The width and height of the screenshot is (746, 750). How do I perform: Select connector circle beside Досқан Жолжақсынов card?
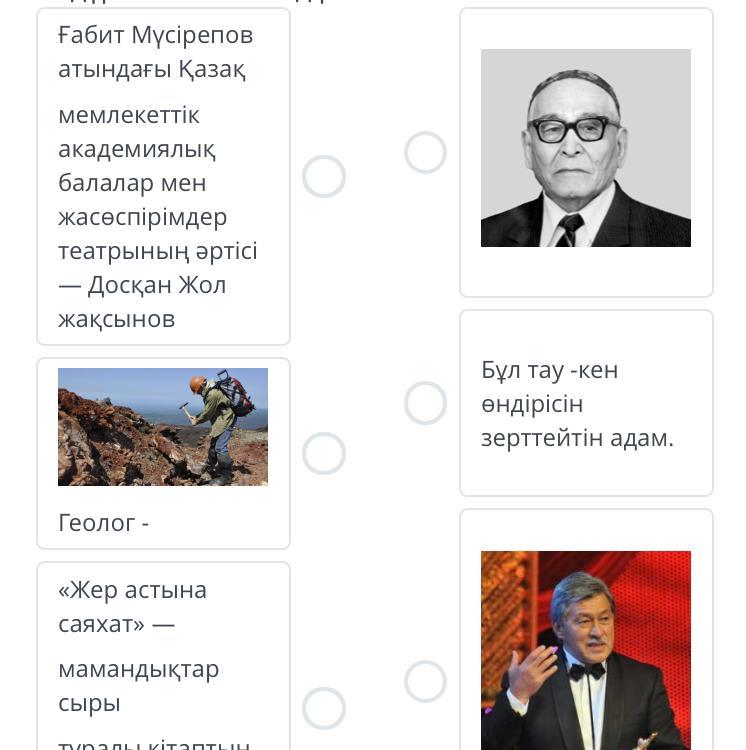tap(324, 176)
